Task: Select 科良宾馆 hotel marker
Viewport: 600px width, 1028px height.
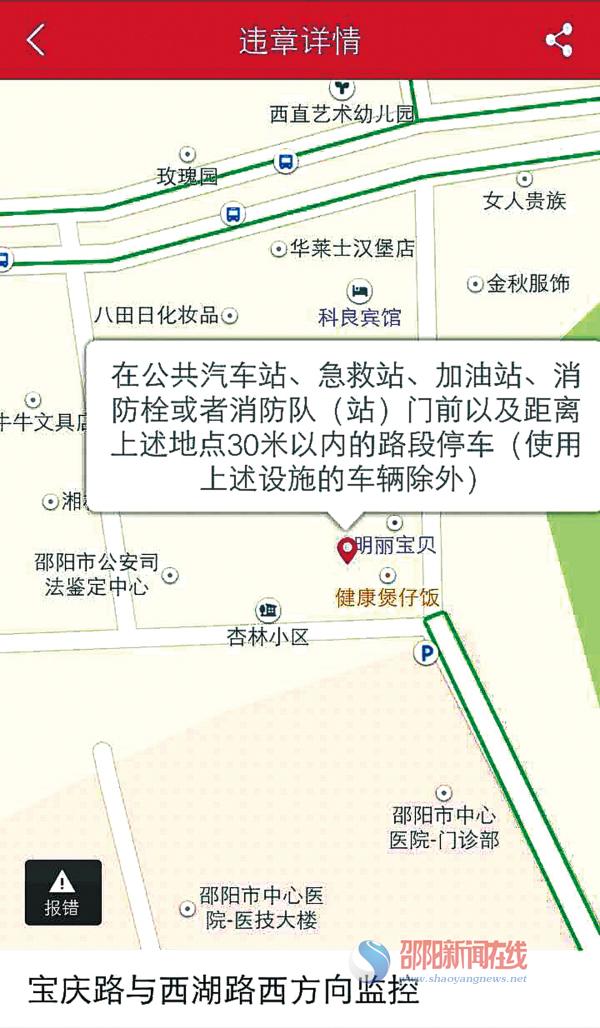Action: (360, 291)
